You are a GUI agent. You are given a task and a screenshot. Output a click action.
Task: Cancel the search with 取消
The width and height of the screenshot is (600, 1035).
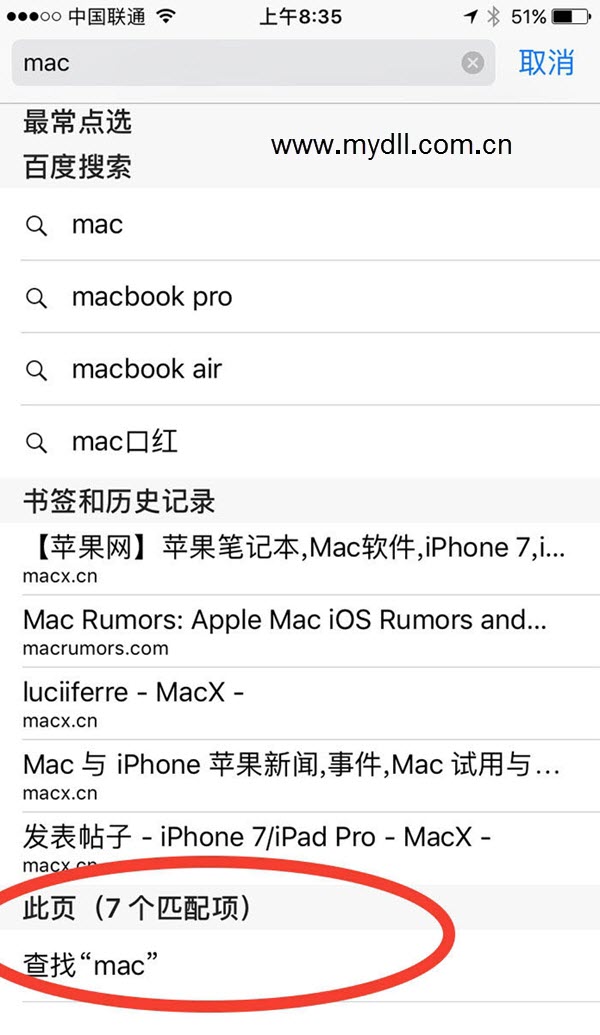(546, 62)
